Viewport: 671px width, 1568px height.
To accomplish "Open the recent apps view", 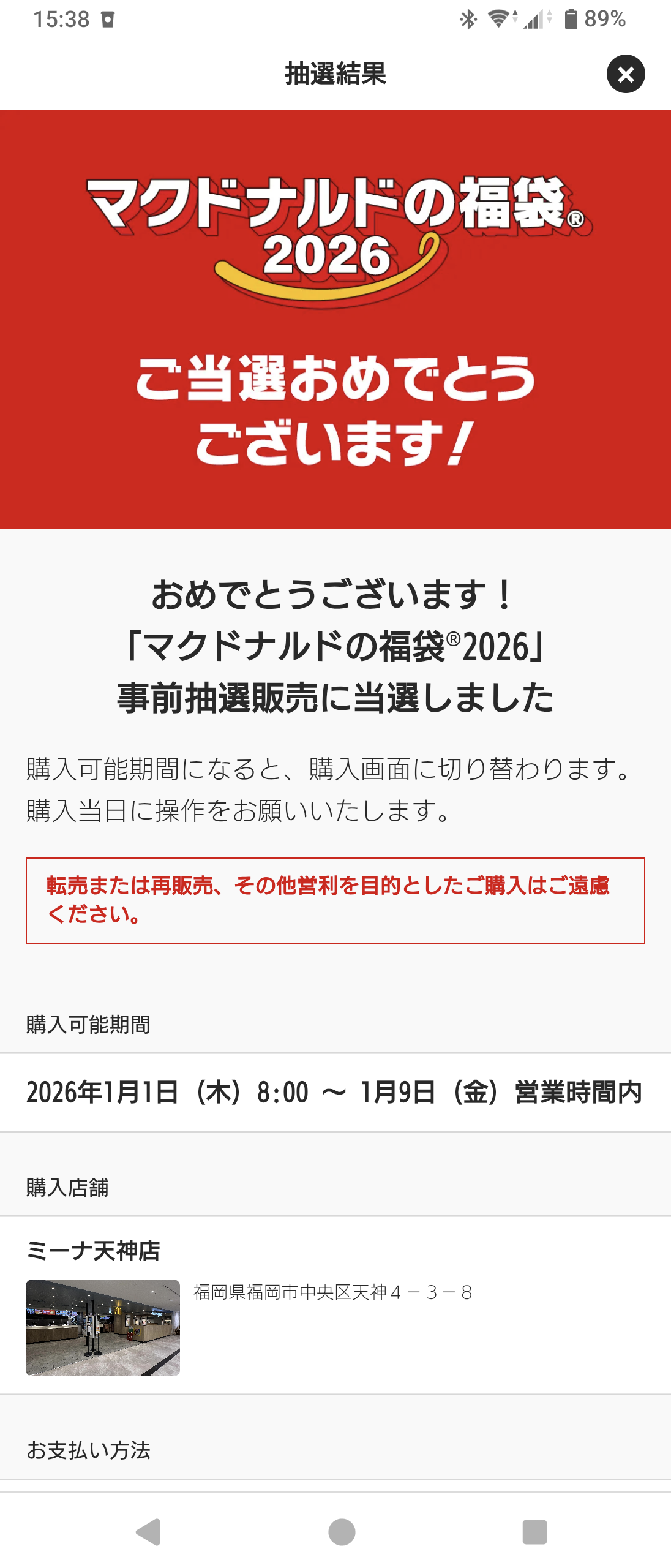I will pyautogui.click(x=534, y=1532).
